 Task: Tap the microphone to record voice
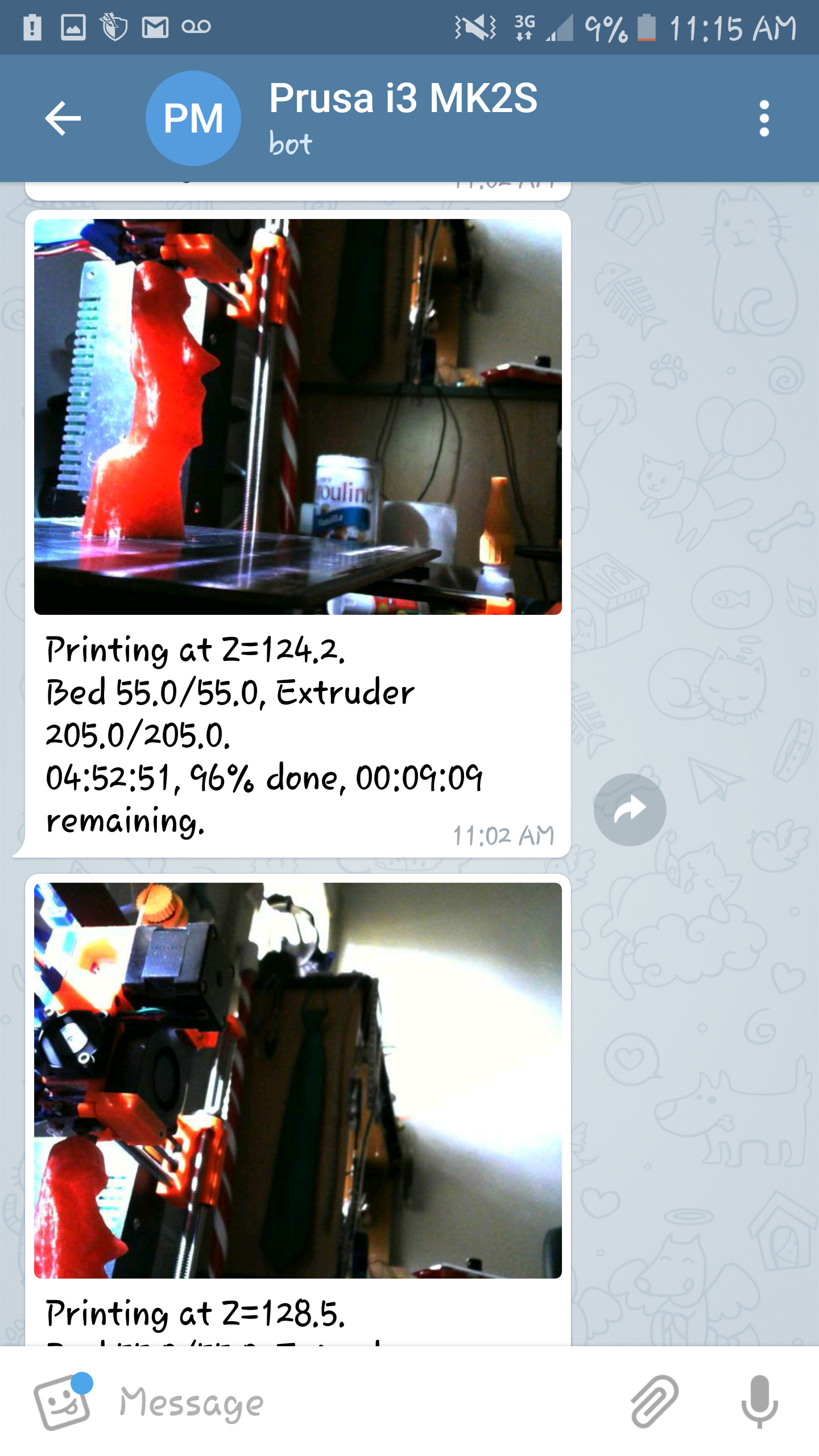pos(759,1401)
